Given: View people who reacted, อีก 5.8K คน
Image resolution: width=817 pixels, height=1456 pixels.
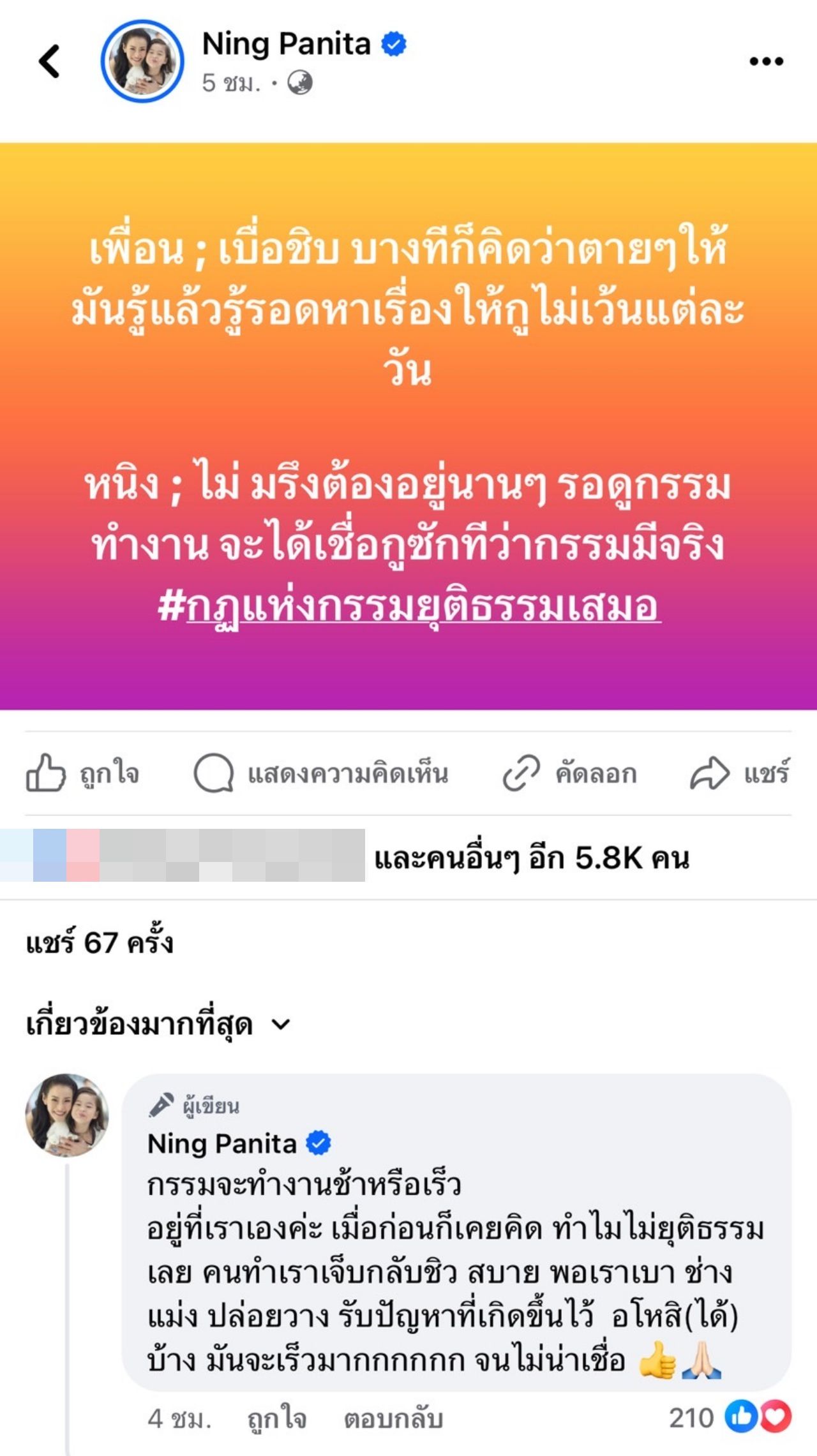Looking at the screenshot, I should point(531,858).
